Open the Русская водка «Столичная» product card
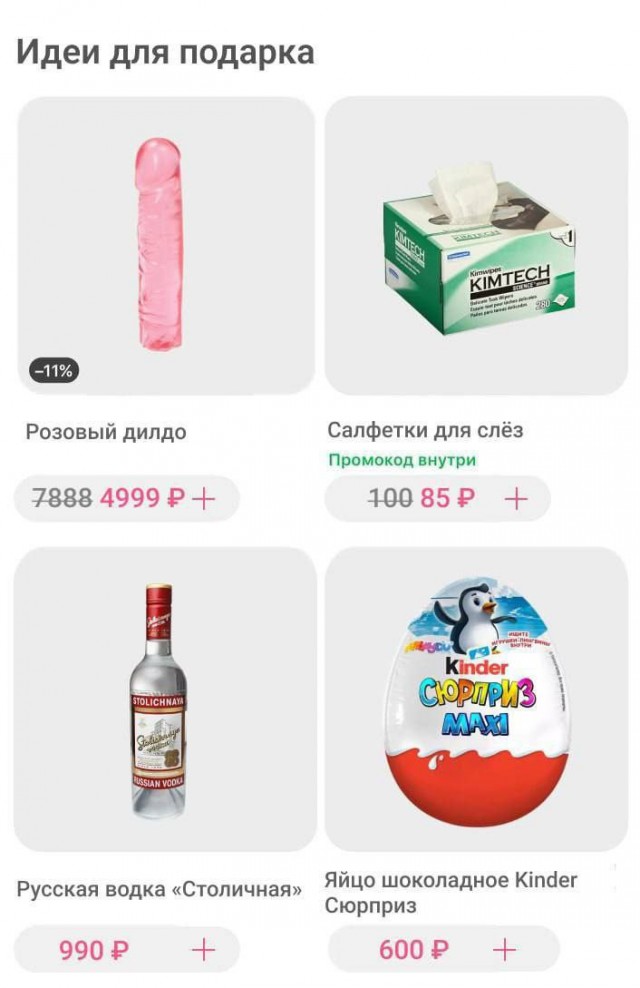The image size is (640, 988). pos(166,698)
